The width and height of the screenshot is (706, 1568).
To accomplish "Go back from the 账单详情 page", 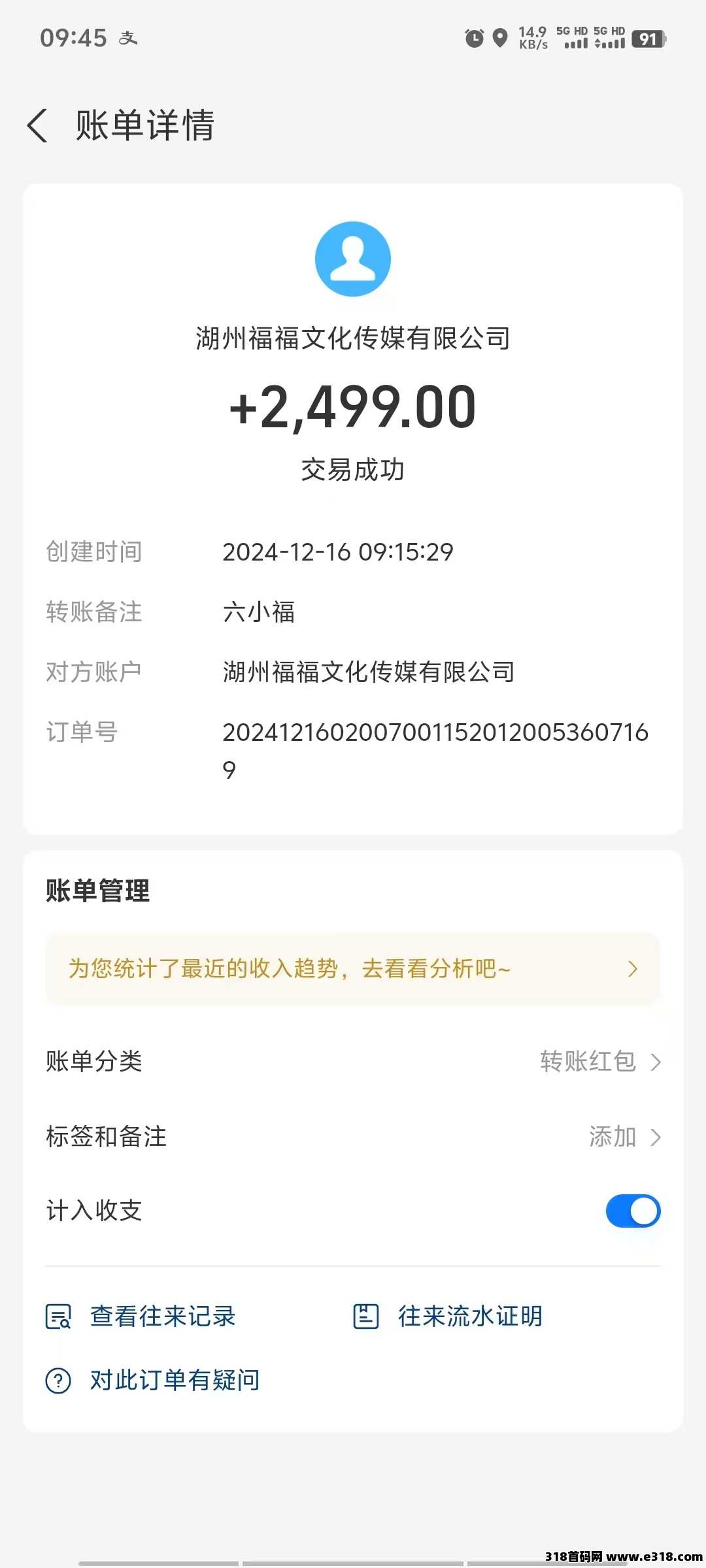I will (38, 125).
